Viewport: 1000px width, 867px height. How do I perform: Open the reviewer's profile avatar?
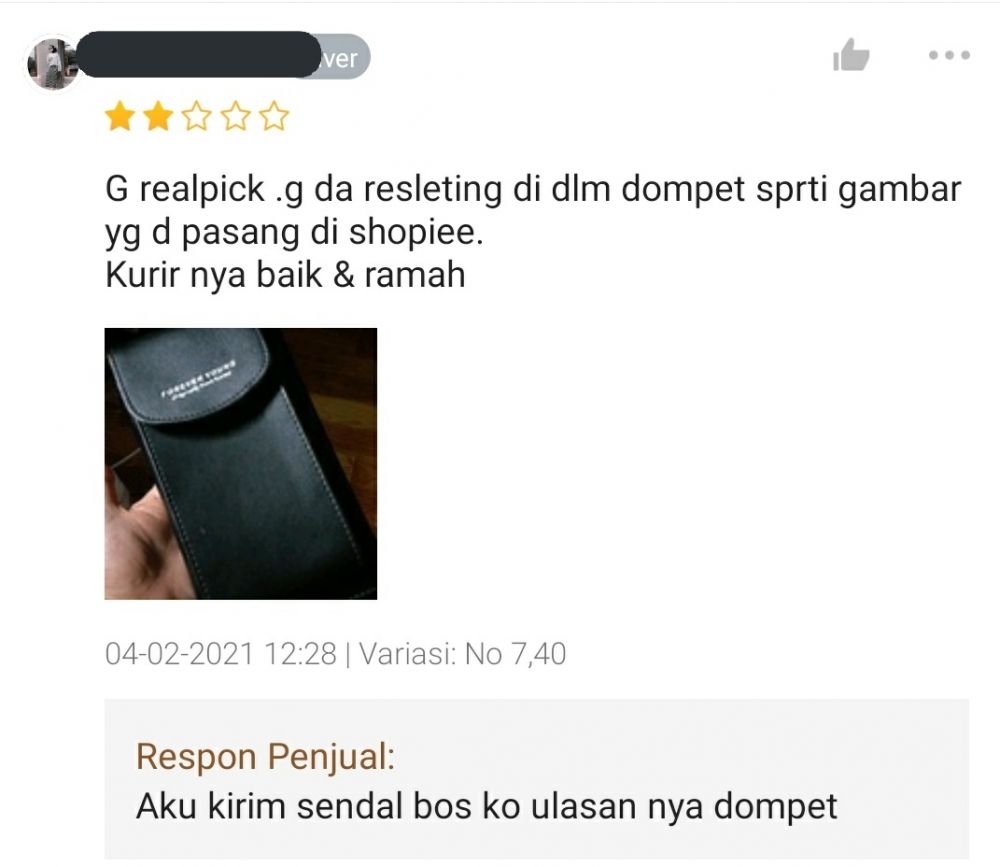click(53, 63)
